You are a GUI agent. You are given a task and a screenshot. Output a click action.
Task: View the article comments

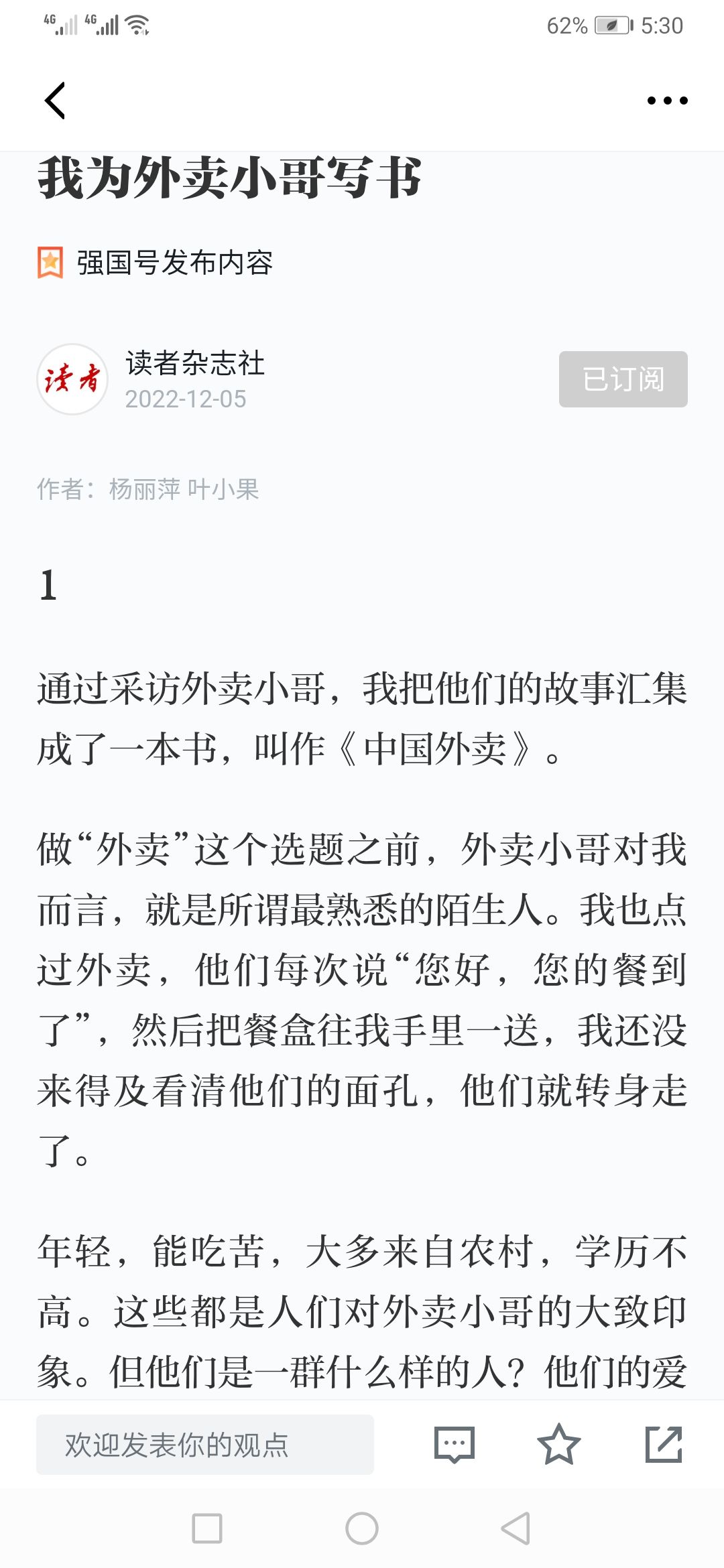[455, 1445]
